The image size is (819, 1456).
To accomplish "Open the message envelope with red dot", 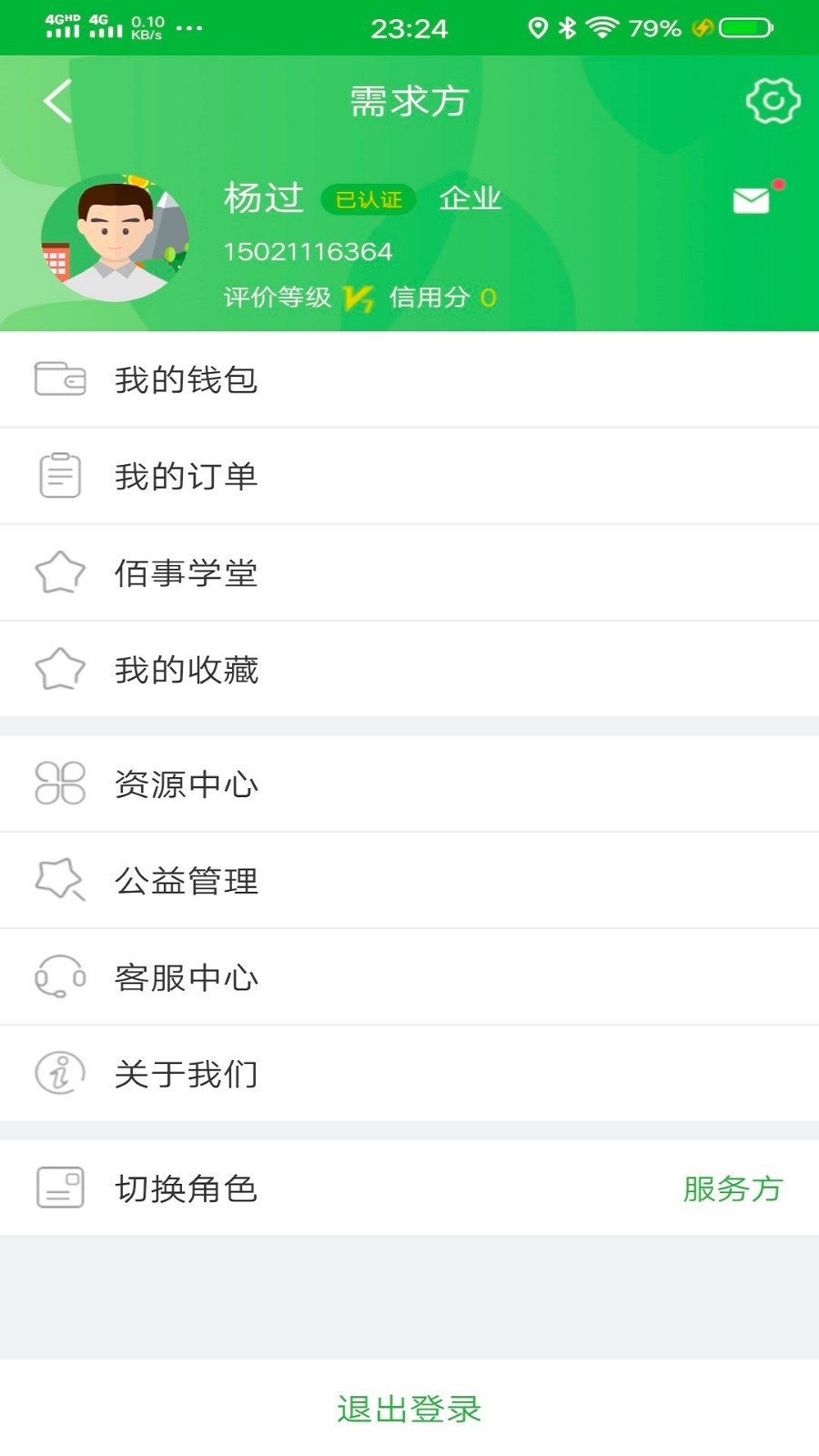I will pos(749,200).
